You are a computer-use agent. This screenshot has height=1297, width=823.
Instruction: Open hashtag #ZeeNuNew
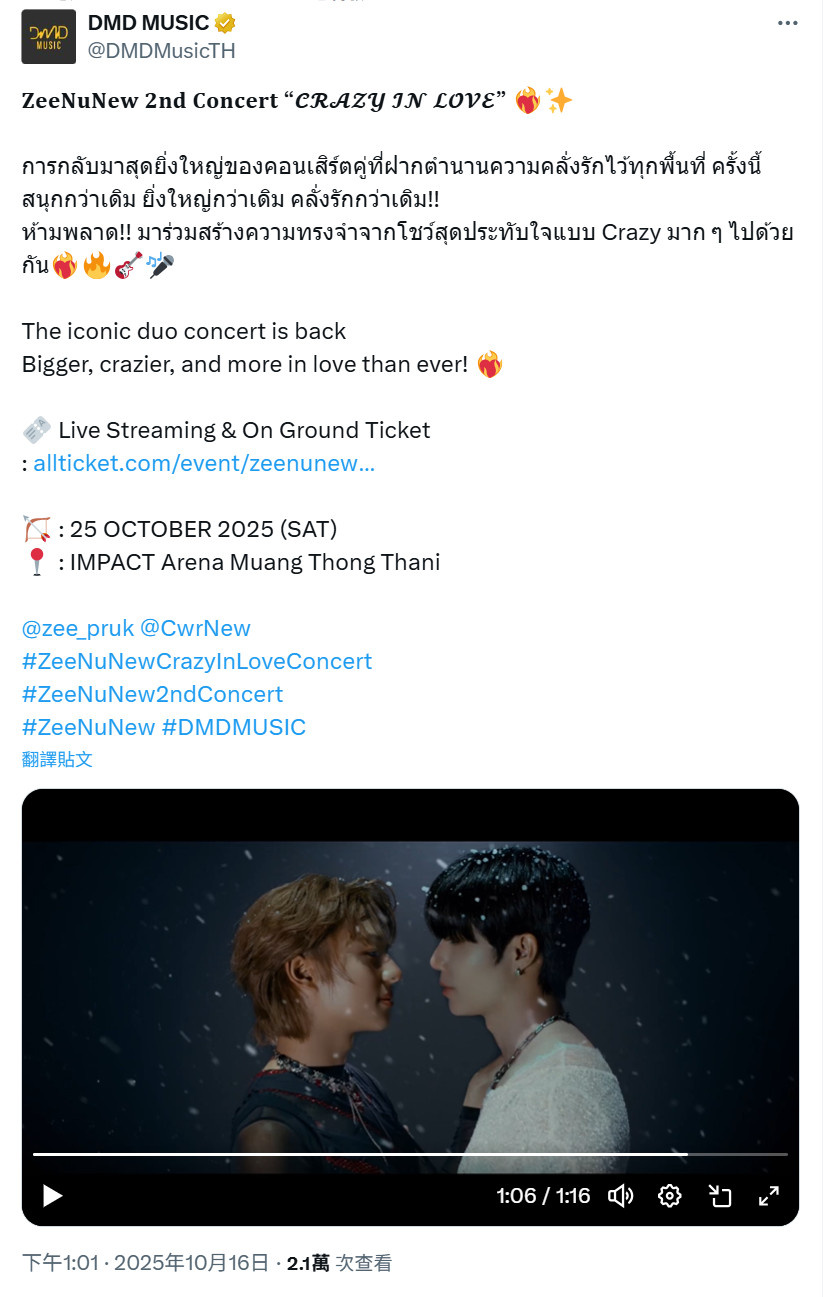pyautogui.click(x=88, y=727)
